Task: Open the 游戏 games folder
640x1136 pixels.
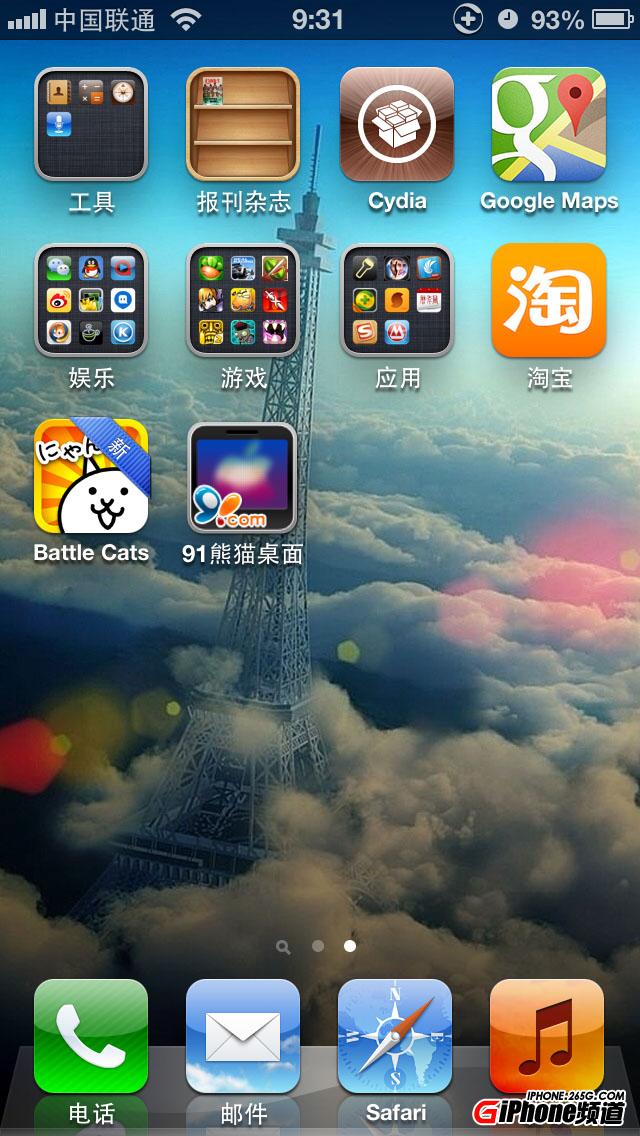Action: point(243,300)
